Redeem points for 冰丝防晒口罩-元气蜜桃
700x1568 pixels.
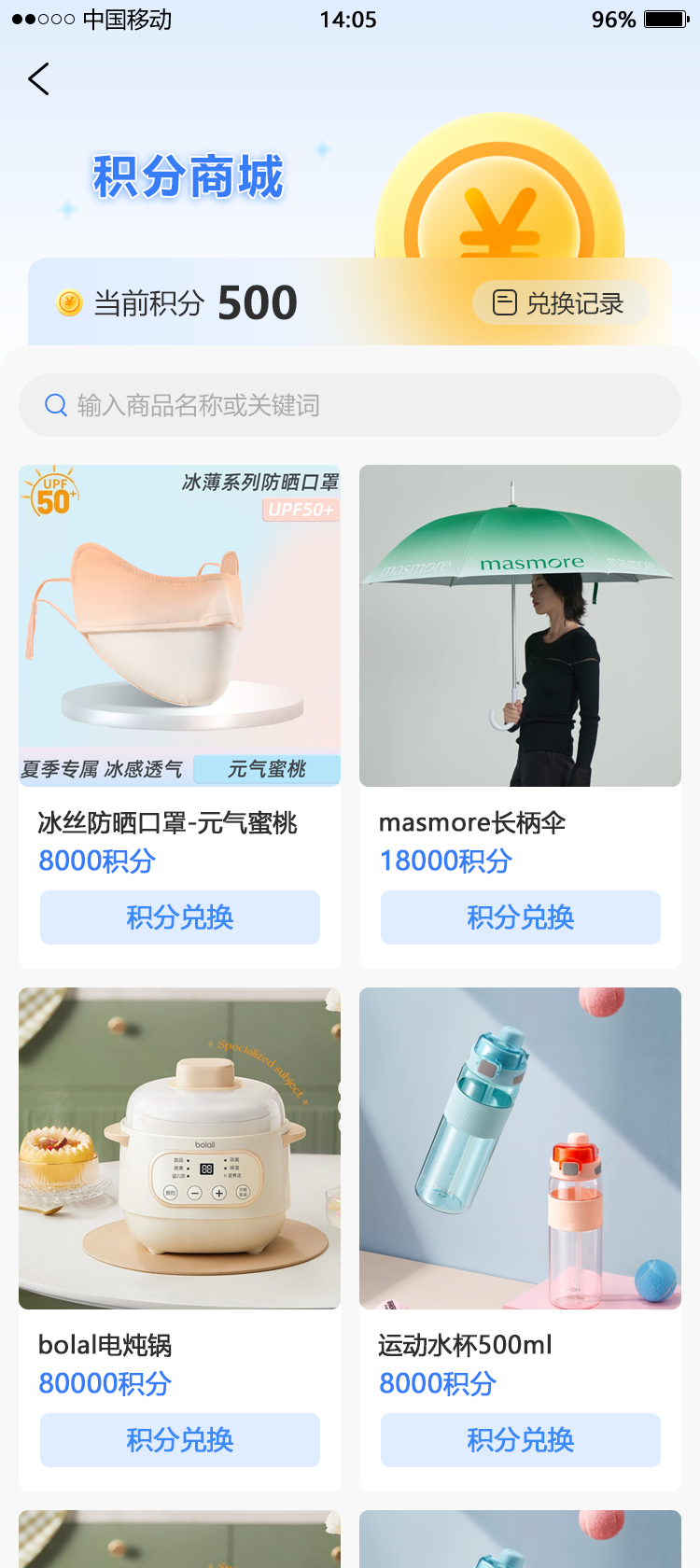[179, 917]
